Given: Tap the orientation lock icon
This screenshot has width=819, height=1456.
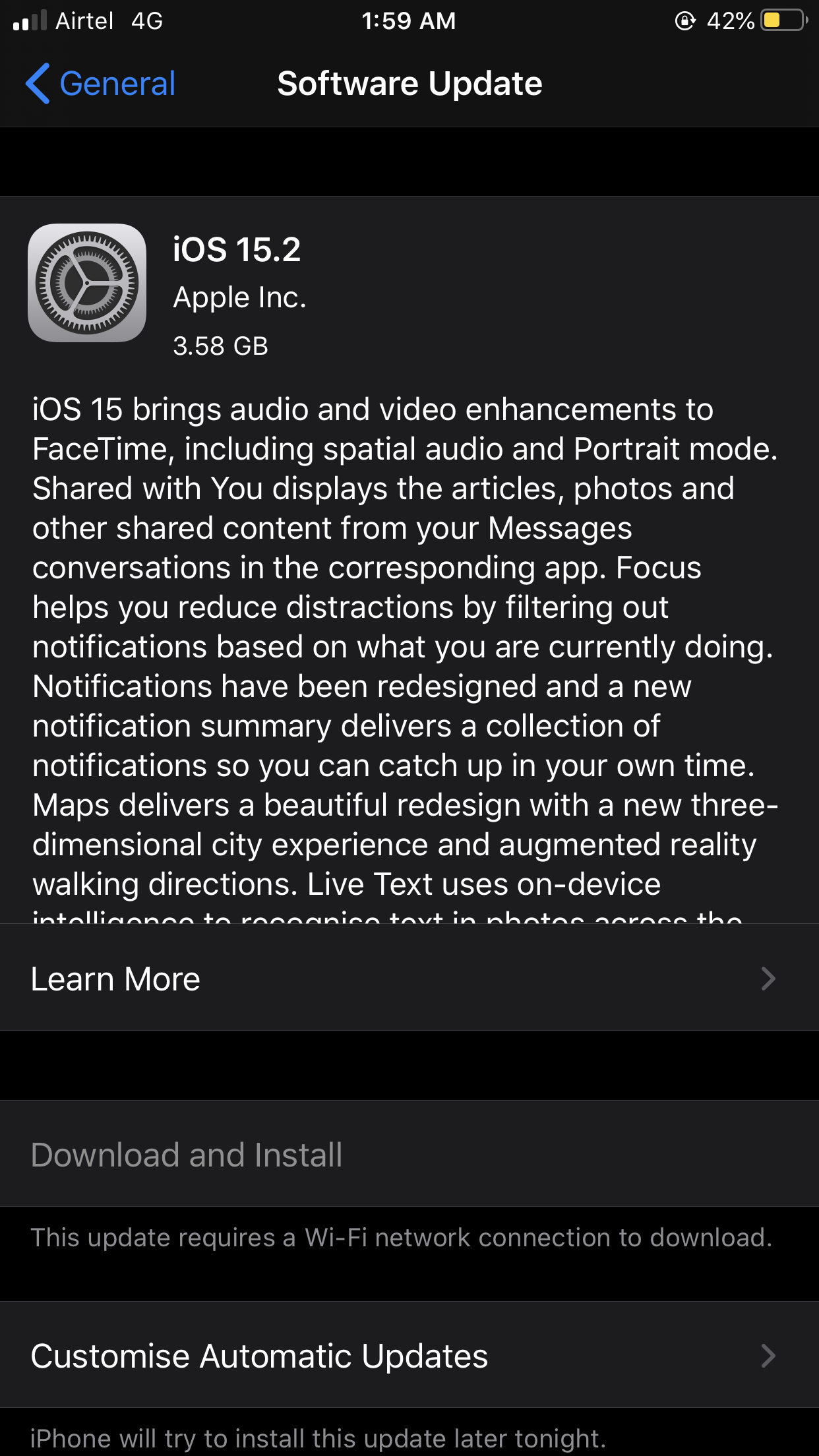Looking at the screenshot, I should coord(686,21).
